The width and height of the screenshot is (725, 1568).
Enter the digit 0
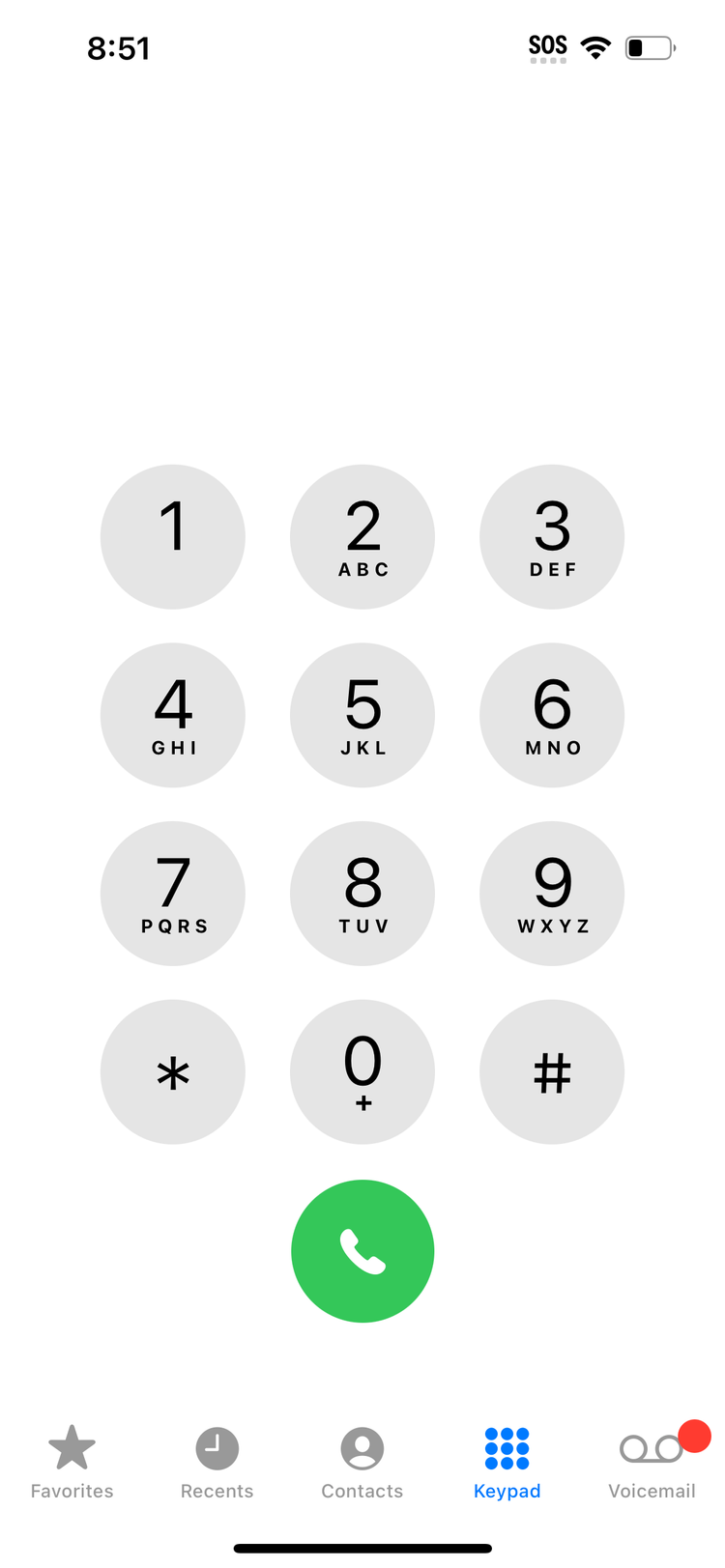[362, 1071]
